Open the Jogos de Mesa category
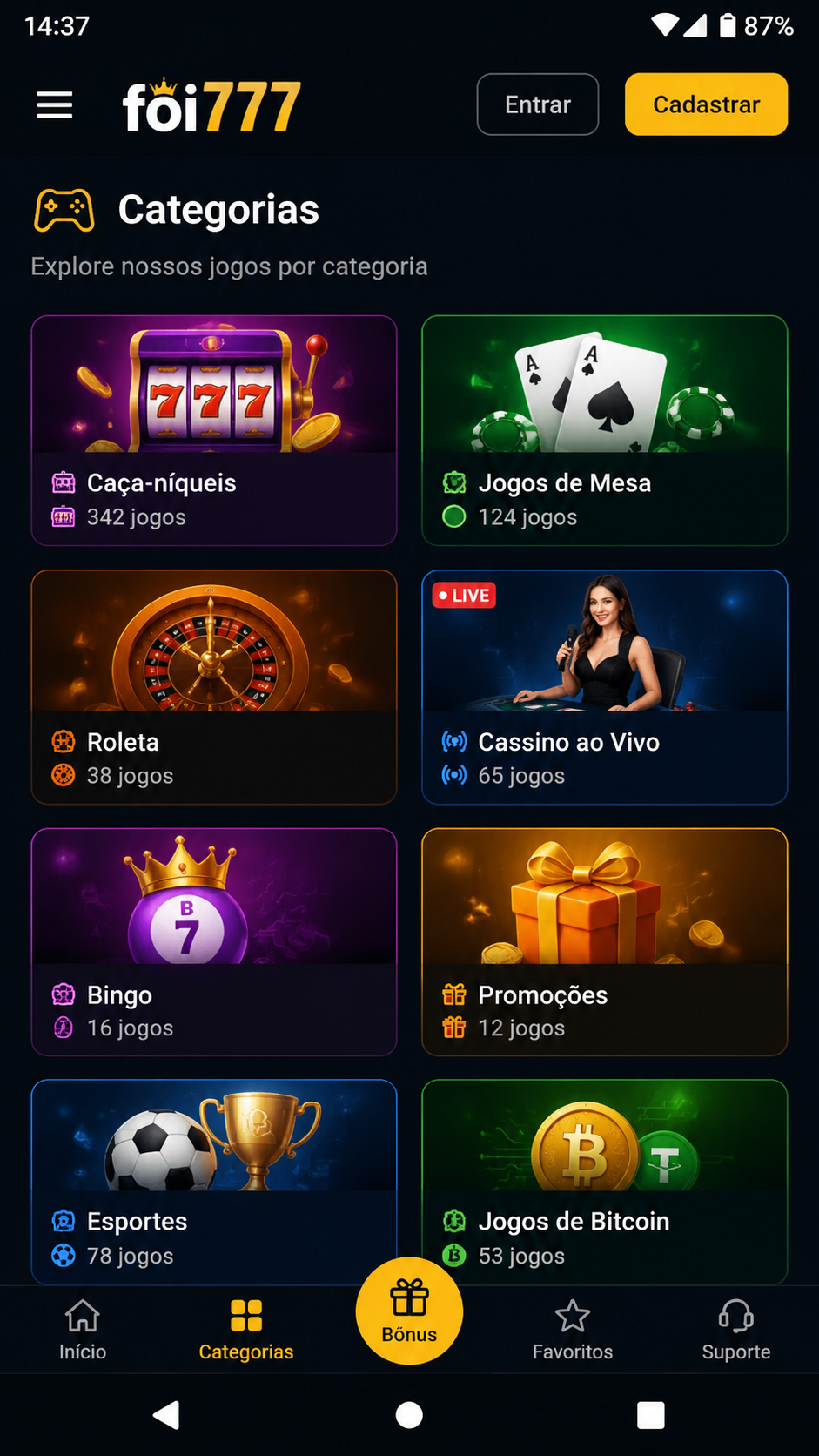The height and width of the screenshot is (1456, 819). 605,430
